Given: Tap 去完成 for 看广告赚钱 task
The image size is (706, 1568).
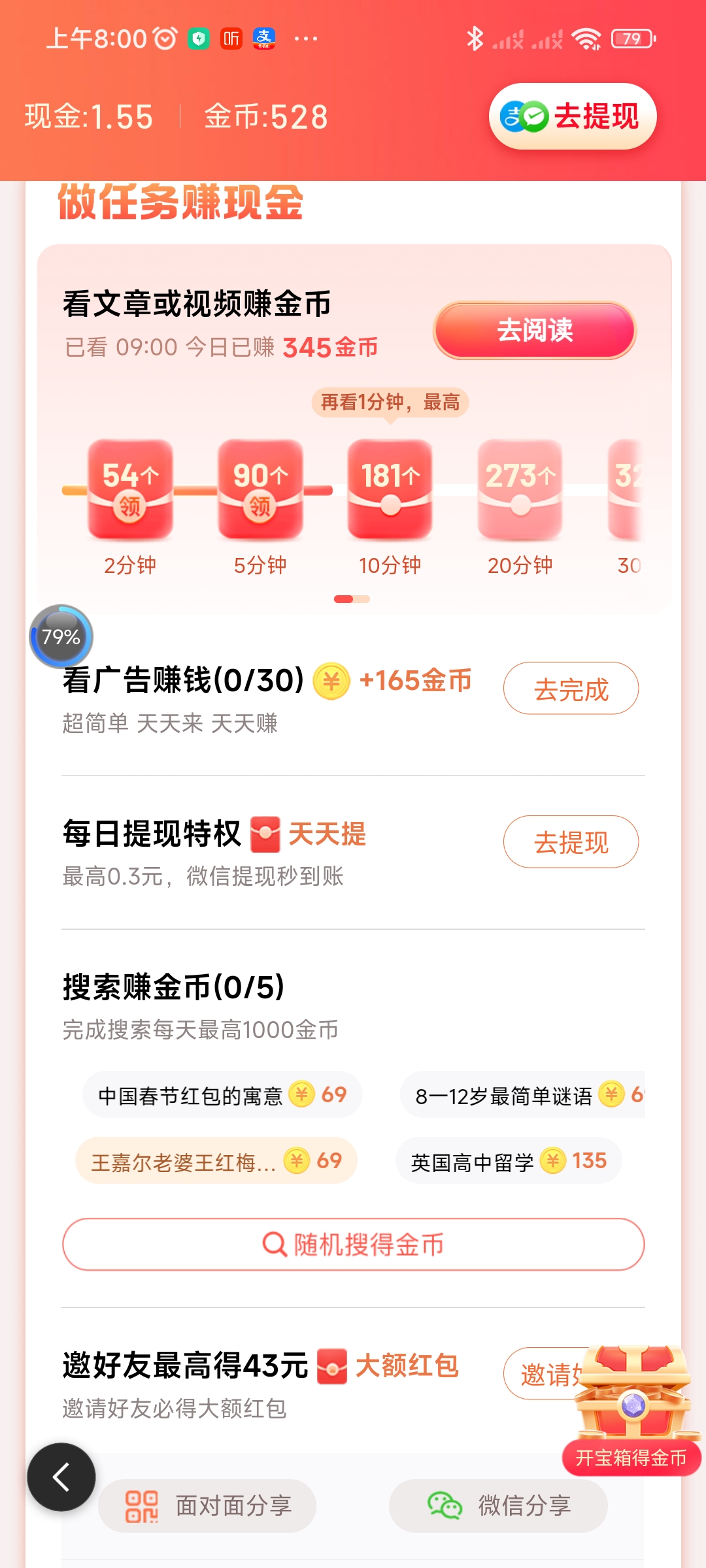Looking at the screenshot, I should pyautogui.click(x=570, y=687).
